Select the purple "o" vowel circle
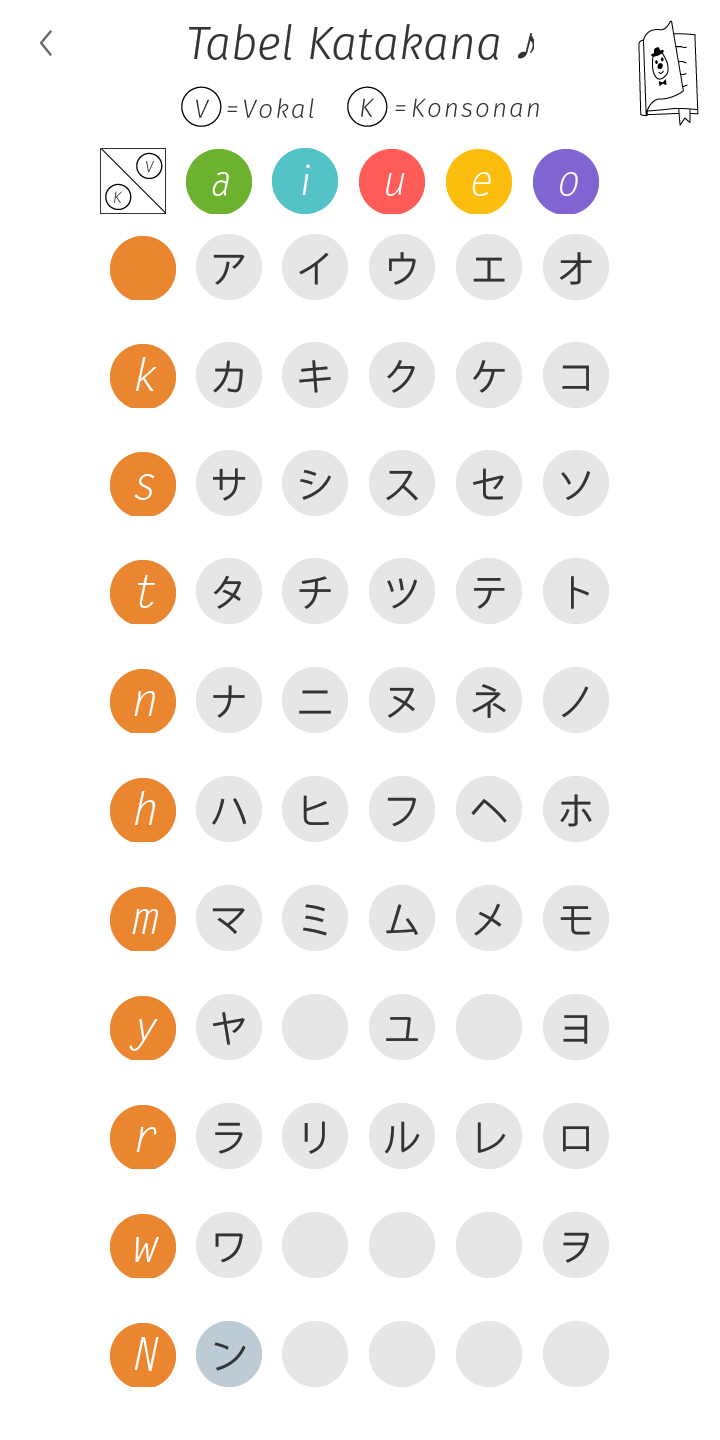 click(x=566, y=182)
